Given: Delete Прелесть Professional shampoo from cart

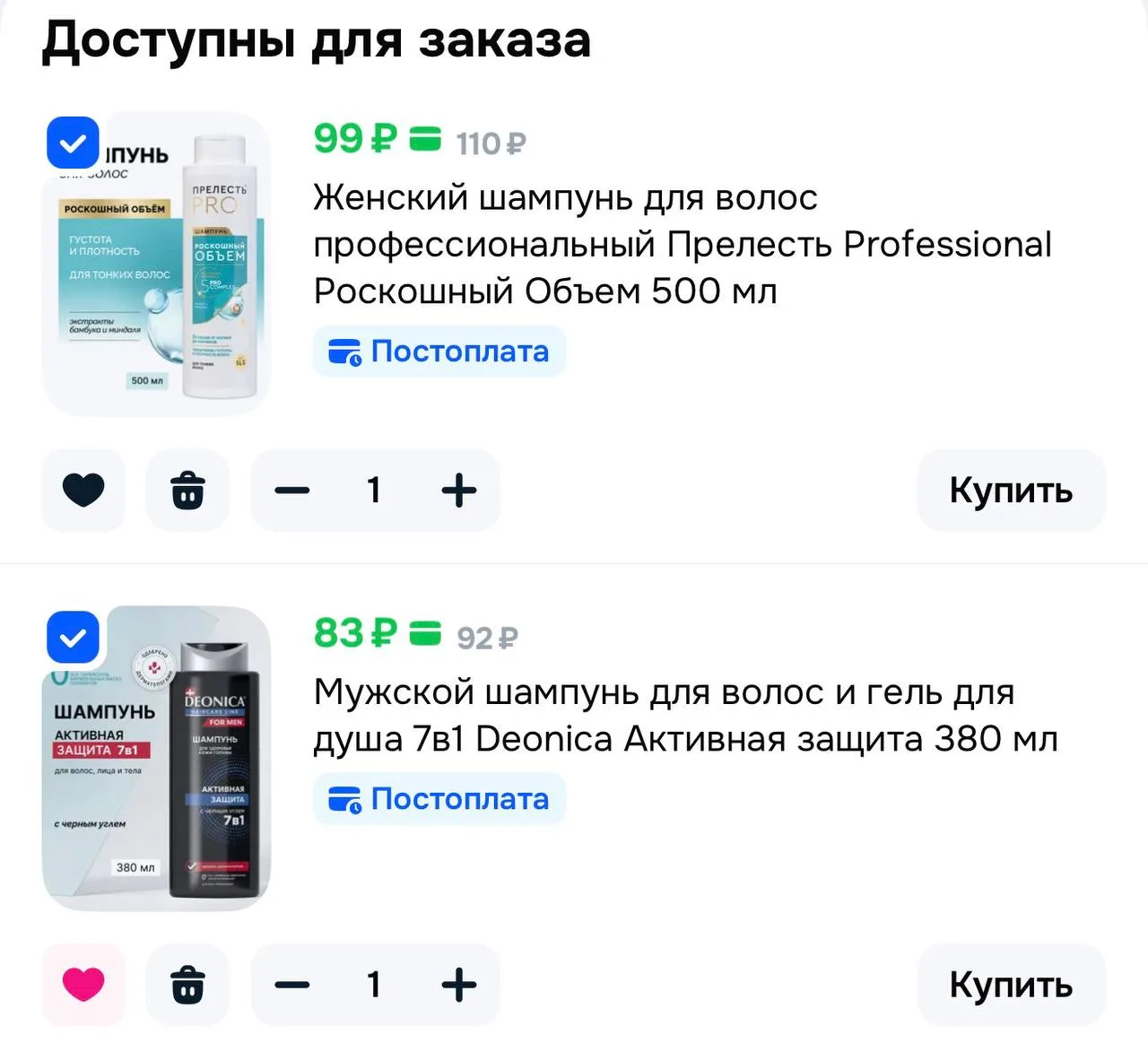Looking at the screenshot, I should coord(187,491).
